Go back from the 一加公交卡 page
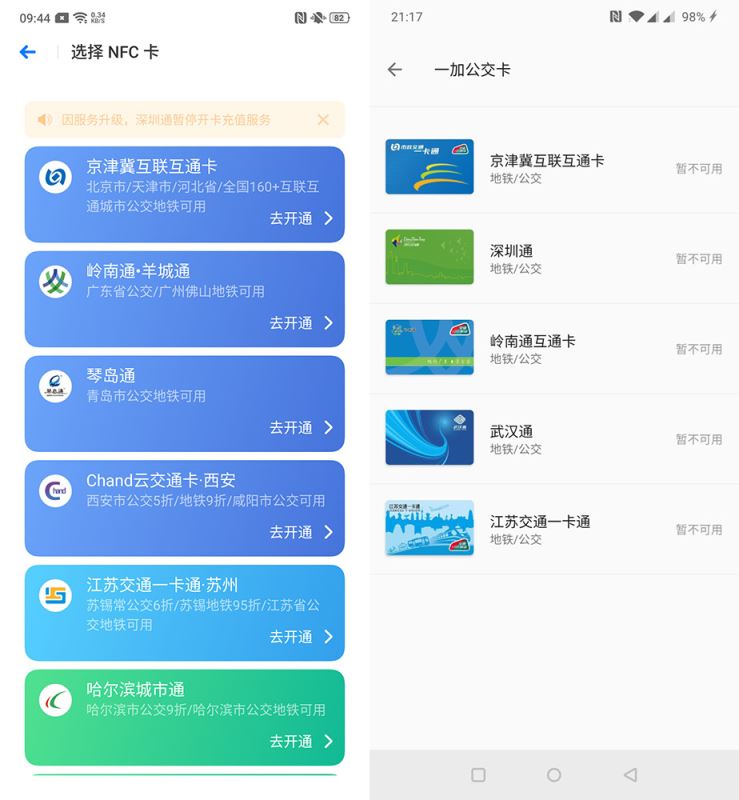Image resolution: width=739 pixels, height=800 pixels. pos(395,70)
